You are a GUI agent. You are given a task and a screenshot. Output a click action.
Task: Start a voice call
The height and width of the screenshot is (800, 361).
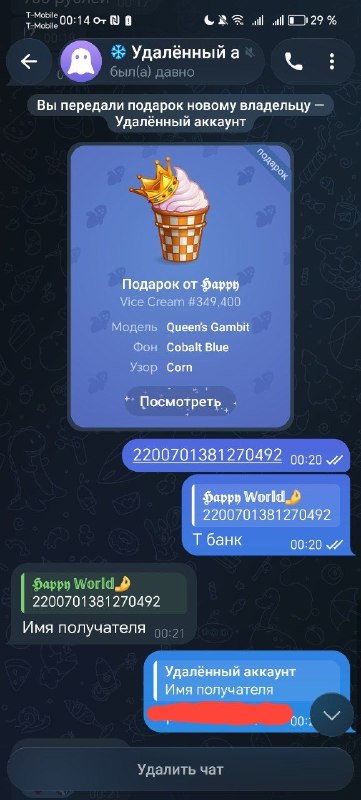[293, 62]
